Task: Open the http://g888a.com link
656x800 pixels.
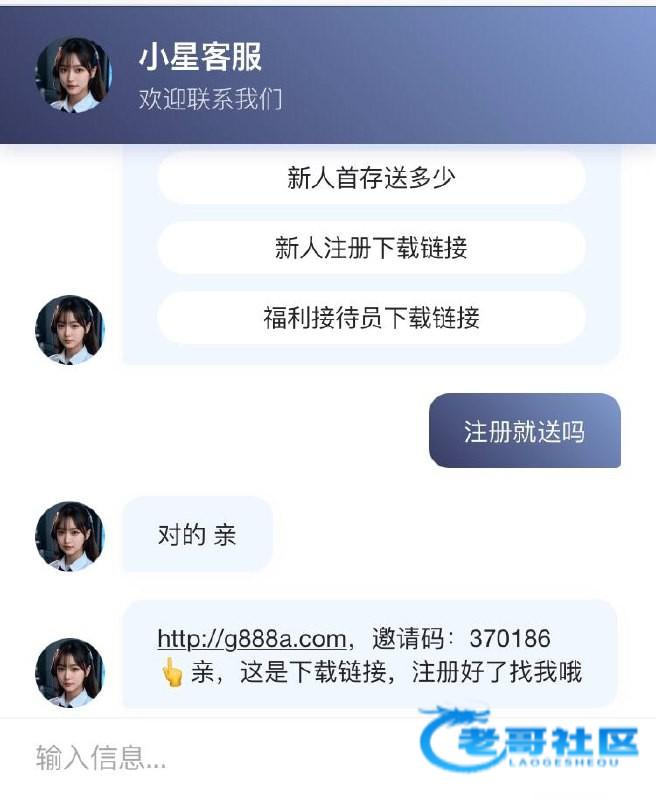Action: (x=252, y=639)
